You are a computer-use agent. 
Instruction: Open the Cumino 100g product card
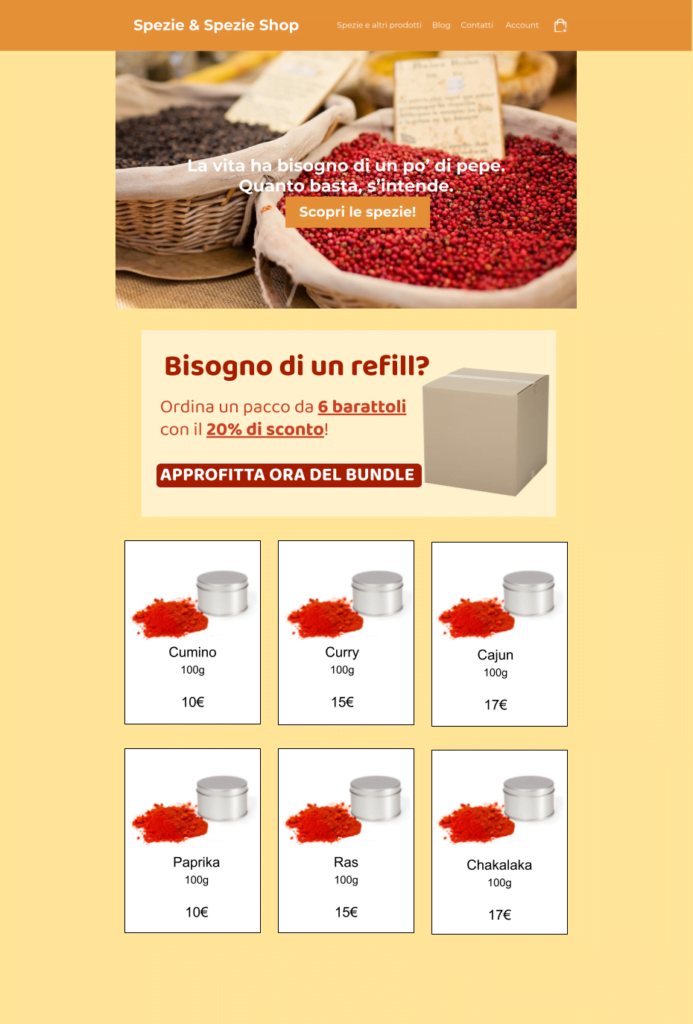tap(192, 632)
